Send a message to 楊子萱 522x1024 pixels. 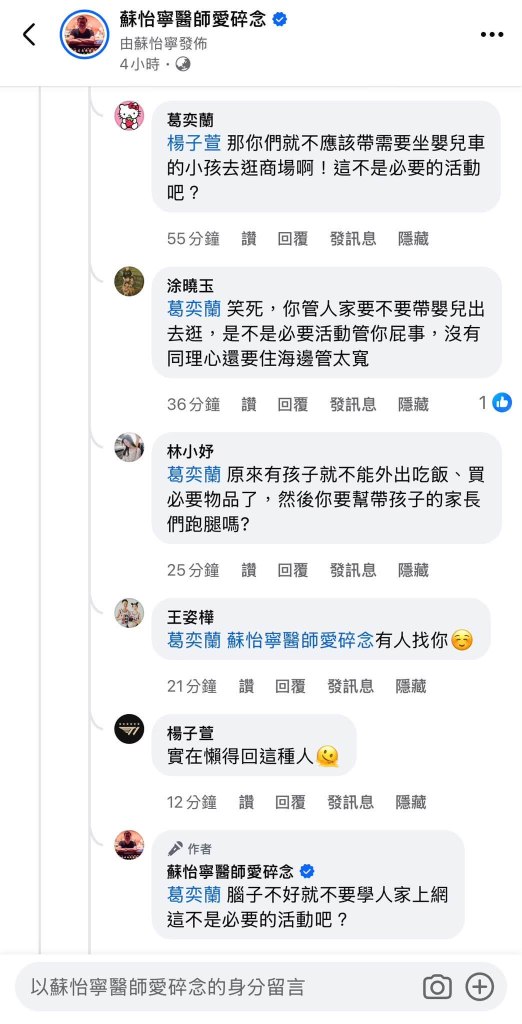click(x=350, y=801)
